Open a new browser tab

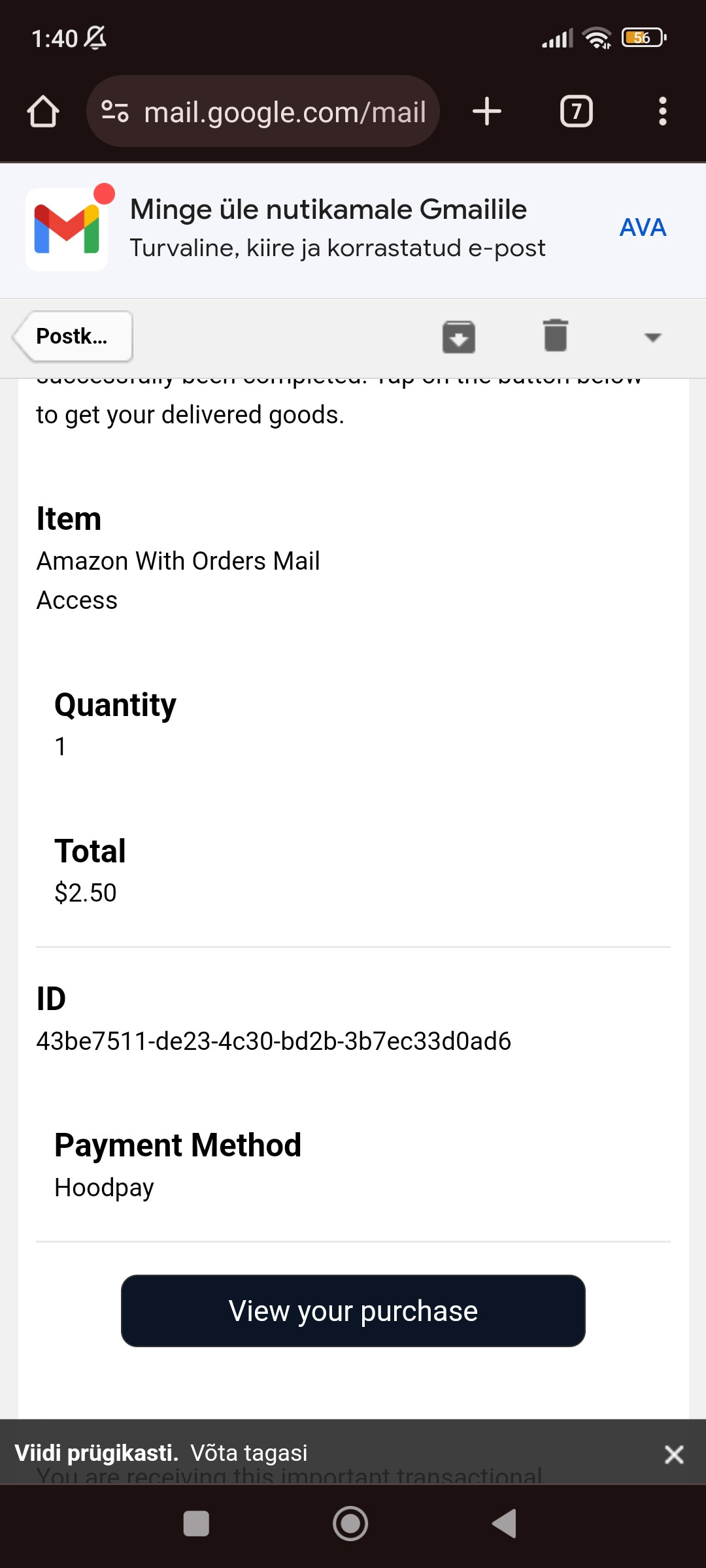[x=487, y=111]
